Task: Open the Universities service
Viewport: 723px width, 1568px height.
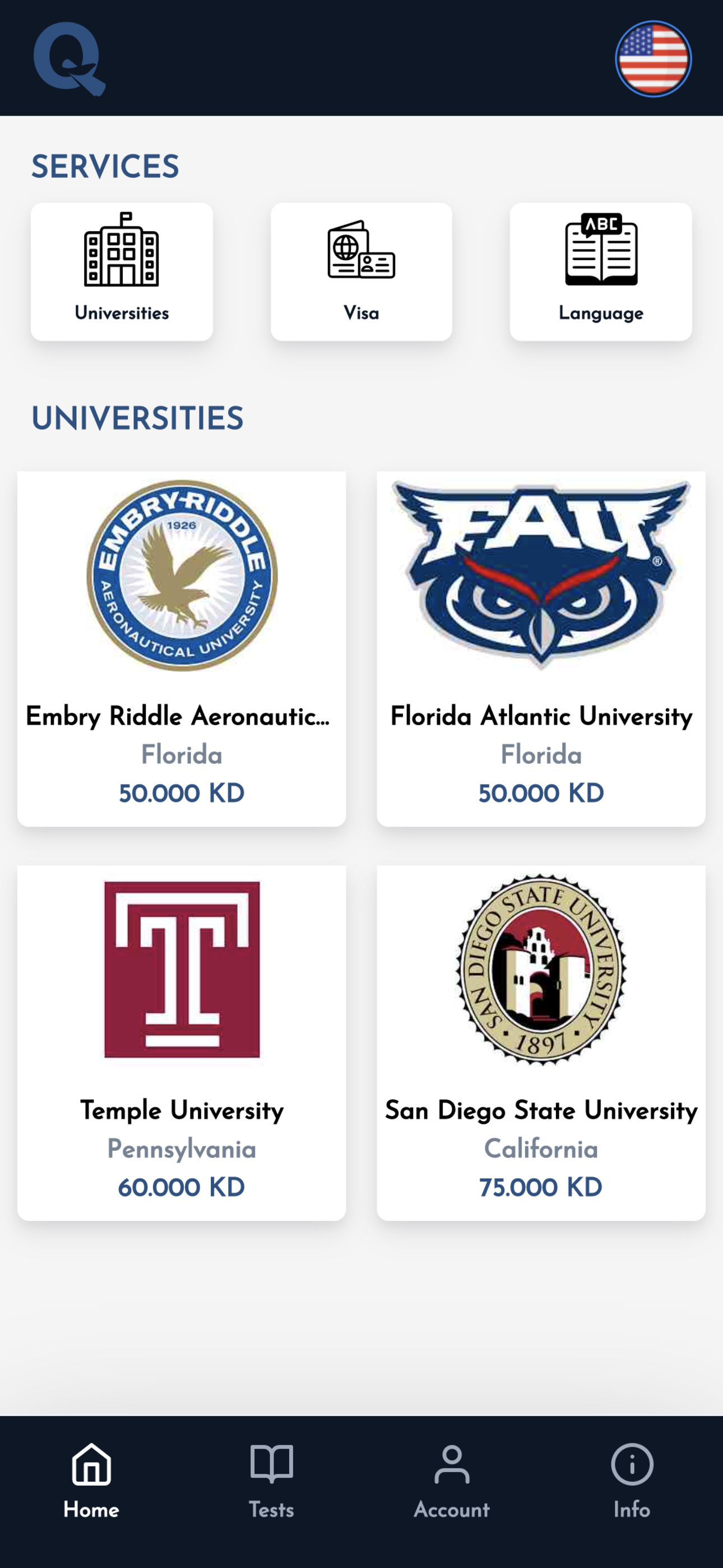Action: point(122,271)
